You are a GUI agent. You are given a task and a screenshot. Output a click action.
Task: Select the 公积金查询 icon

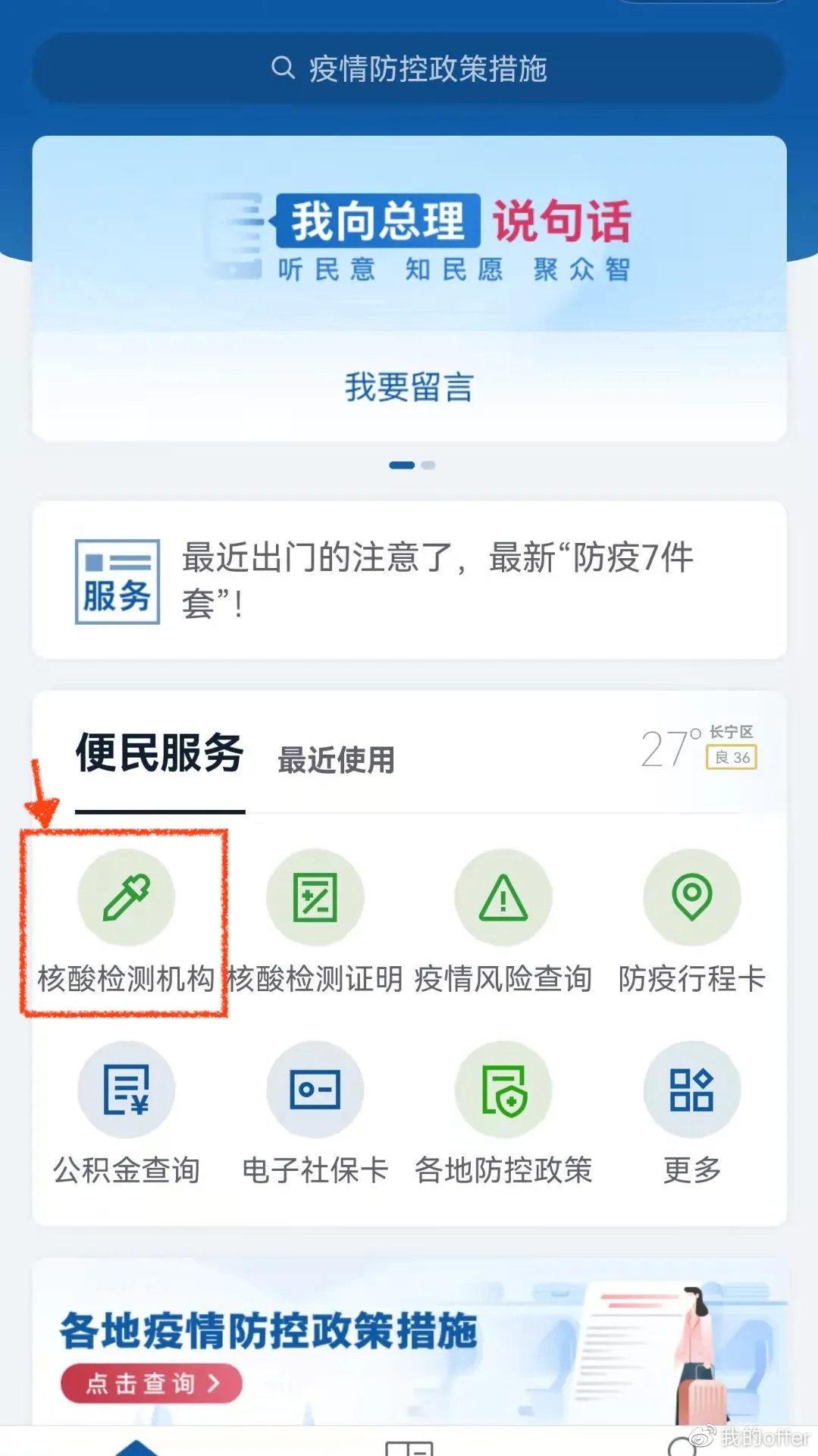pos(127,1090)
